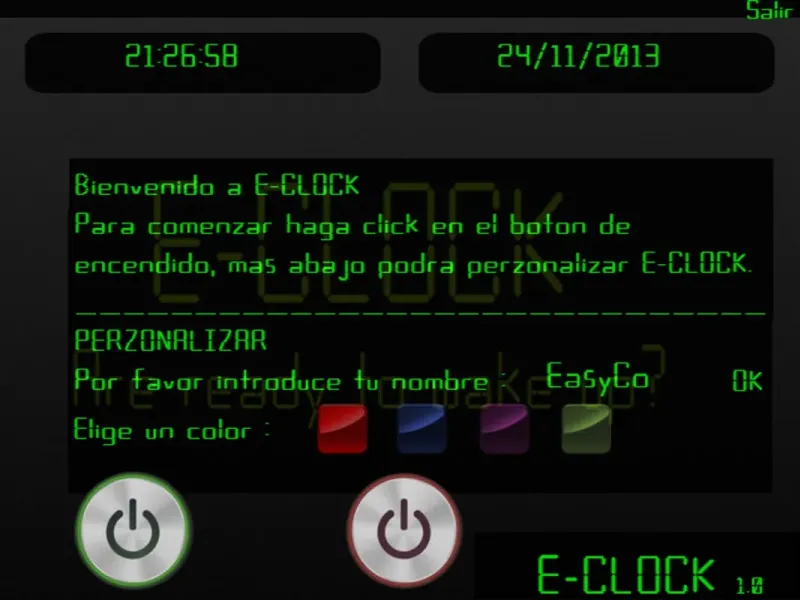Image resolution: width=800 pixels, height=600 pixels.
Task: Pick the blue color swatch
Action: pos(422,429)
